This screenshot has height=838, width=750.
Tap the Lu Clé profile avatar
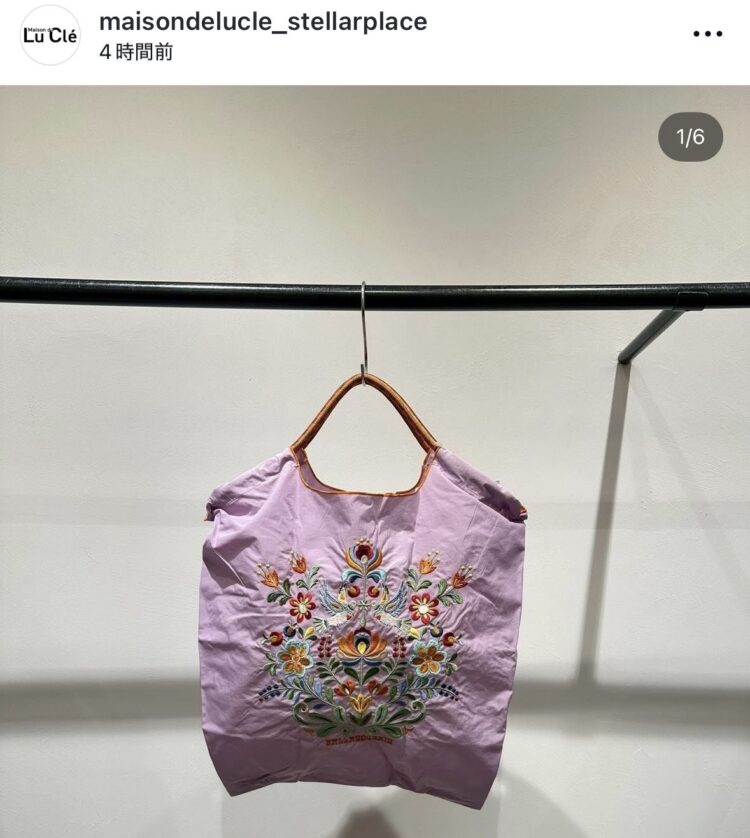50,35
